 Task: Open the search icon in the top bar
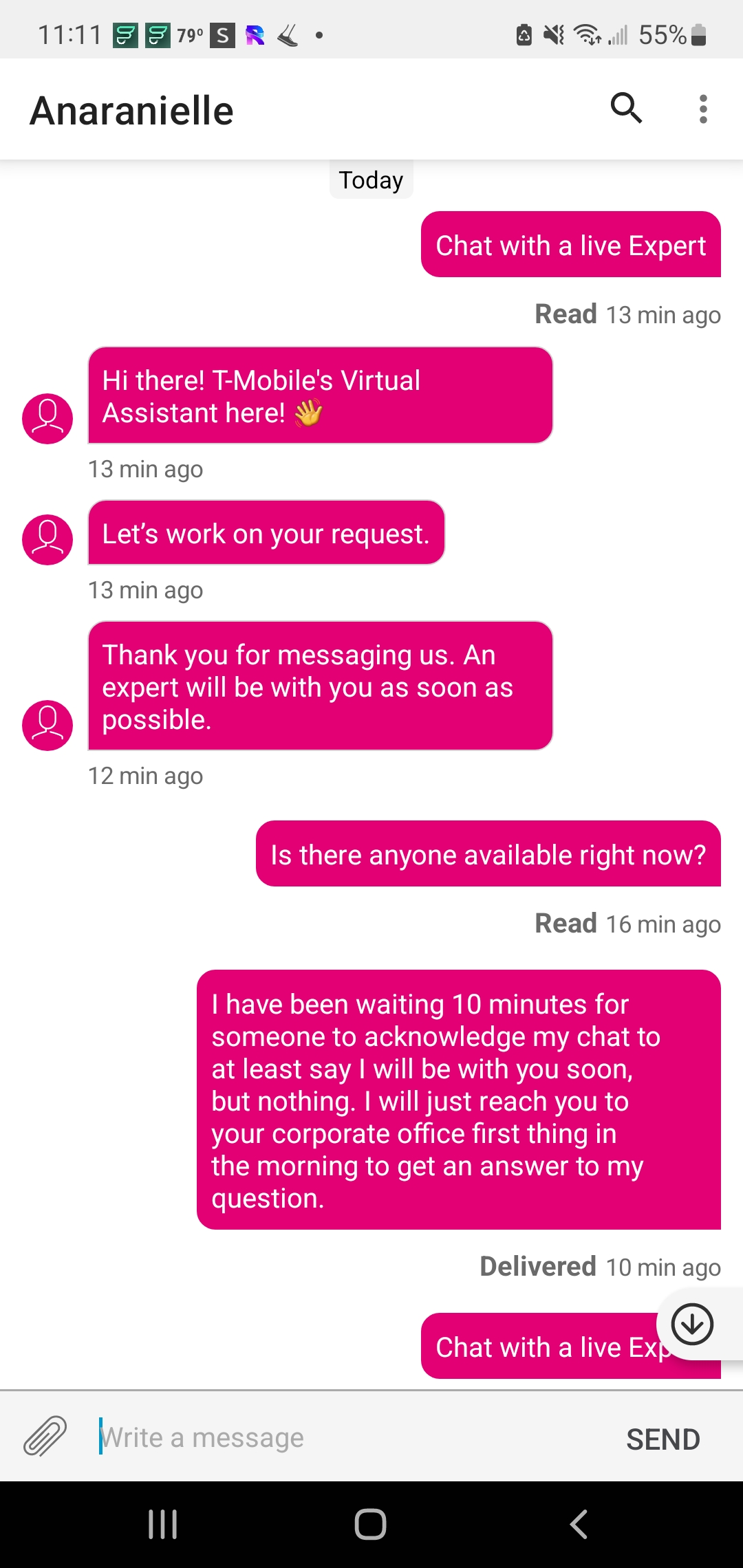click(627, 108)
